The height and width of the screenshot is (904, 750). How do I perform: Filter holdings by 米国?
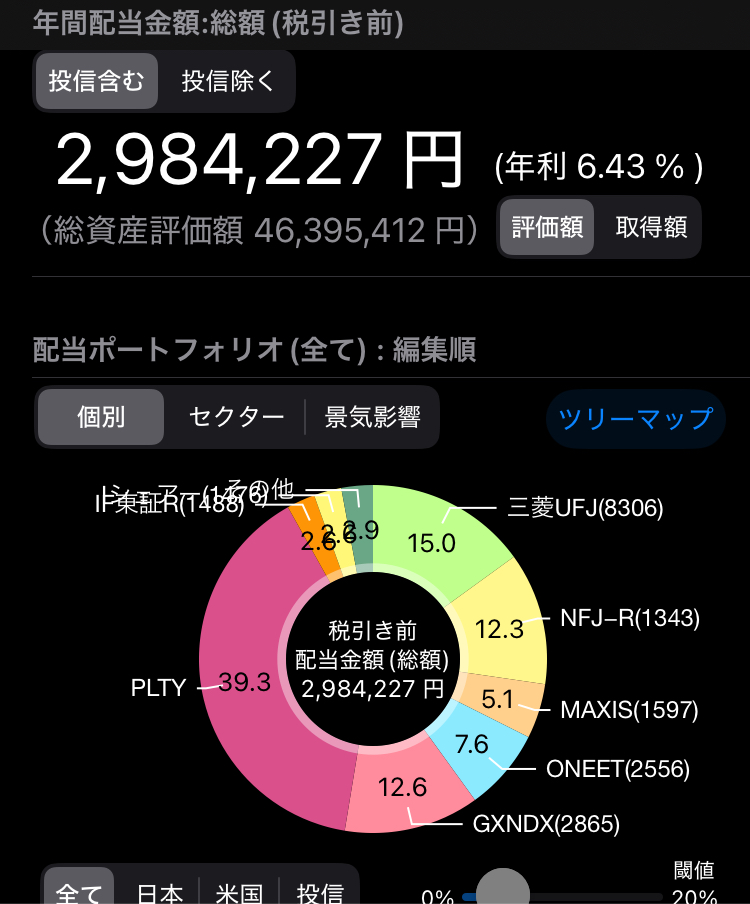click(x=239, y=890)
